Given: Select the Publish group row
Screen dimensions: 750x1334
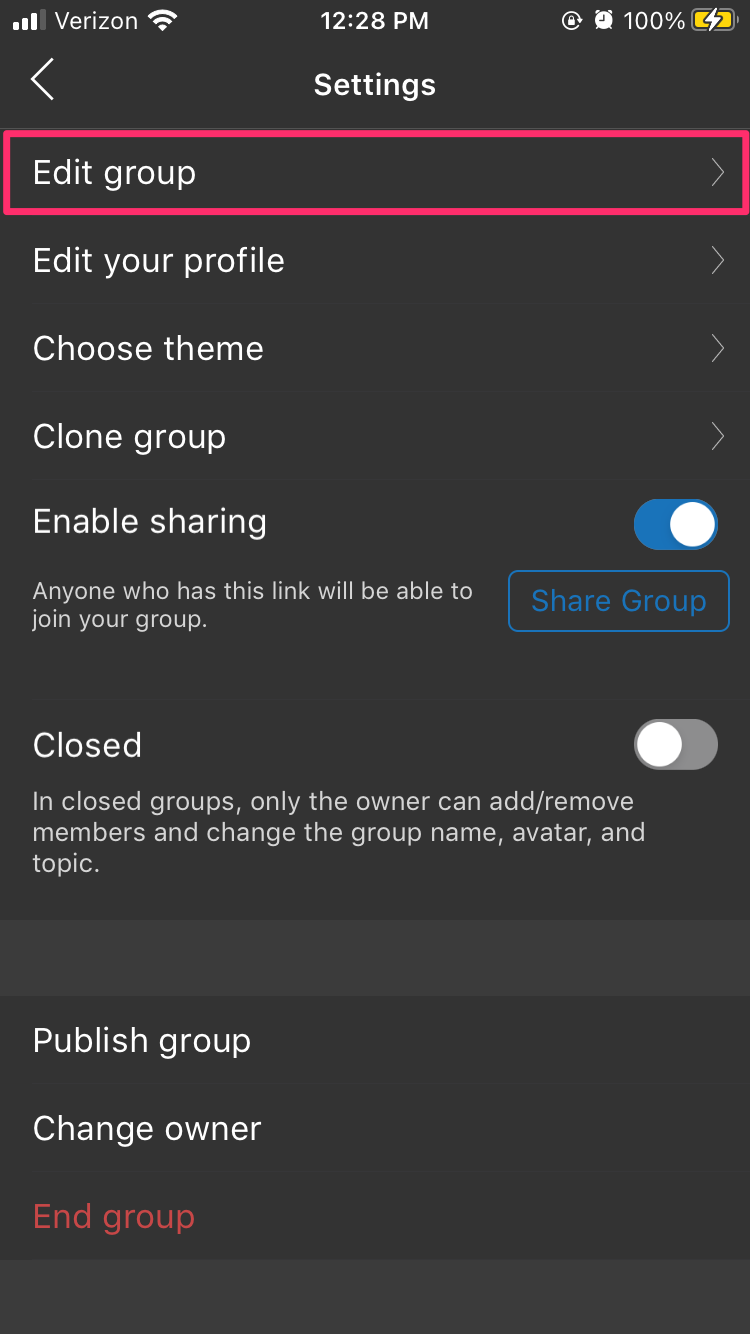Looking at the screenshot, I should pyautogui.click(x=141, y=1040).
